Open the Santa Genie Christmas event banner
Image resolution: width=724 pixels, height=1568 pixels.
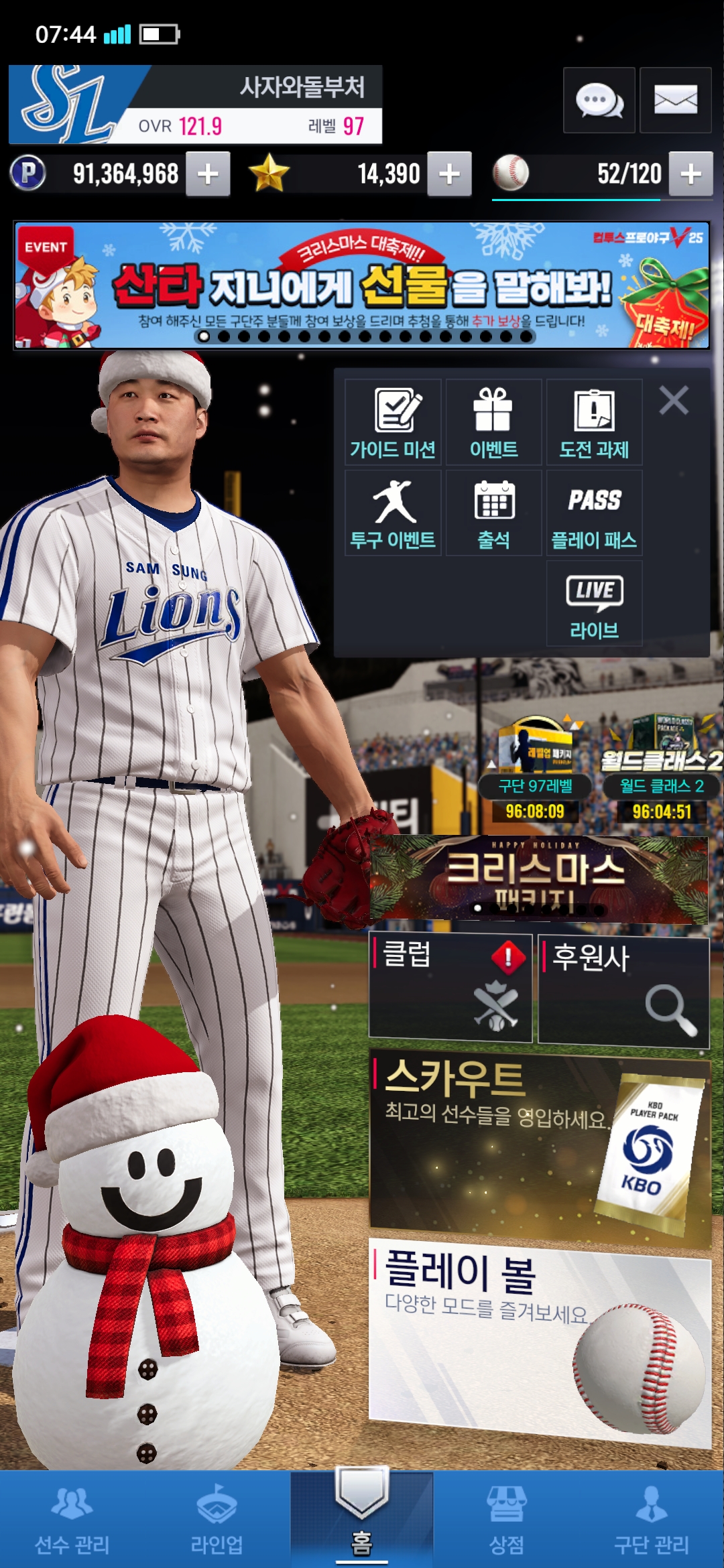click(x=362, y=285)
